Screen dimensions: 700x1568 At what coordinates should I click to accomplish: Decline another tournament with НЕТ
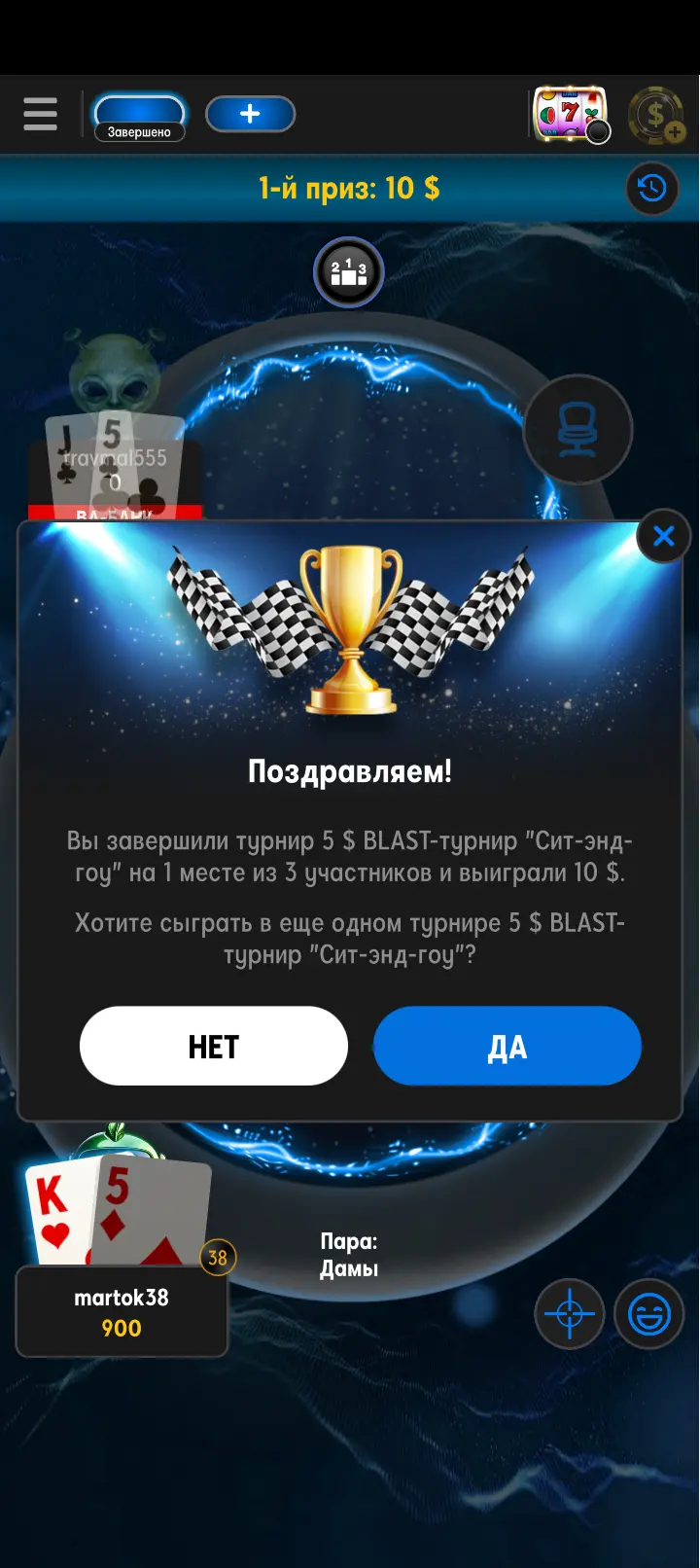pyautogui.click(x=214, y=1046)
